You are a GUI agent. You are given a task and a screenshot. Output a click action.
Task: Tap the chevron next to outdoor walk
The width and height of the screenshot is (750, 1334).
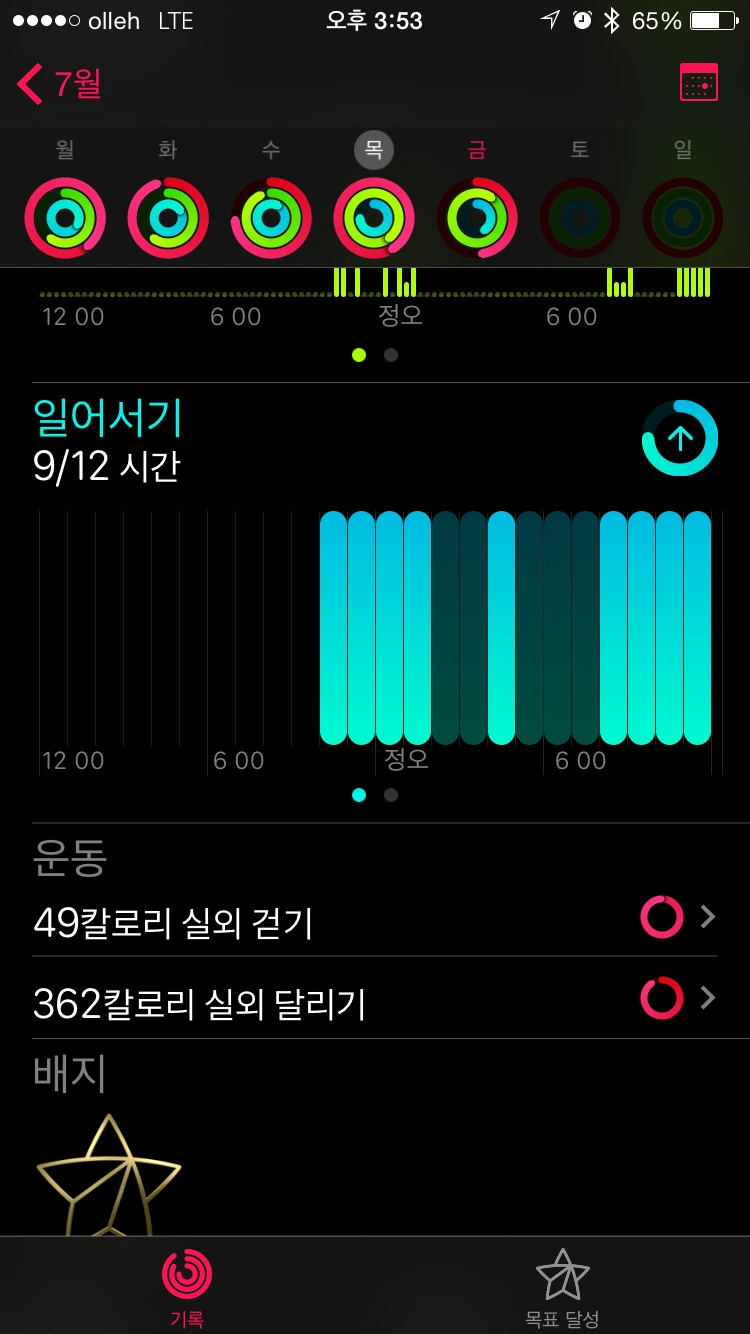coord(708,917)
